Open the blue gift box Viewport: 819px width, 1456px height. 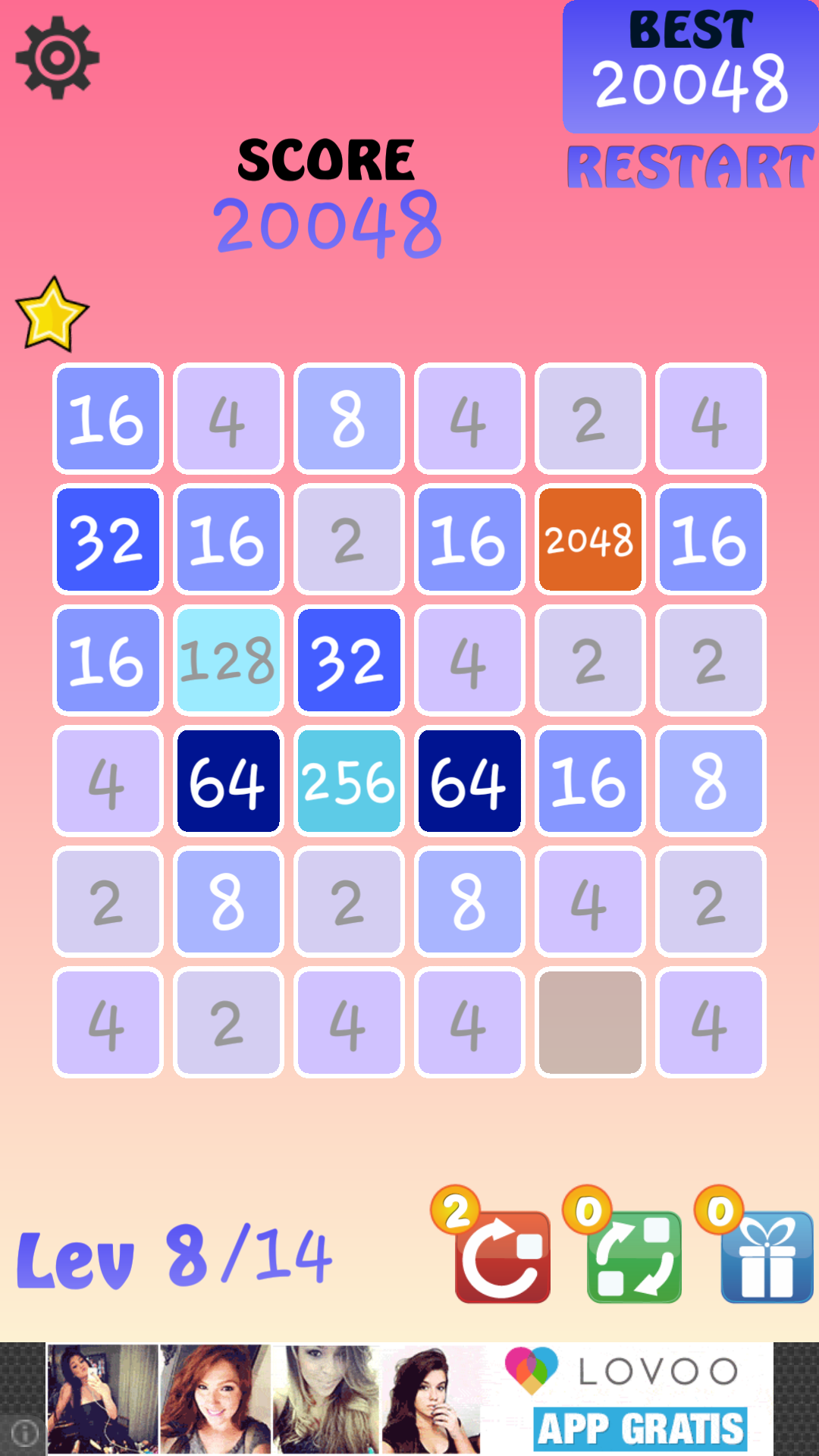click(x=767, y=1257)
